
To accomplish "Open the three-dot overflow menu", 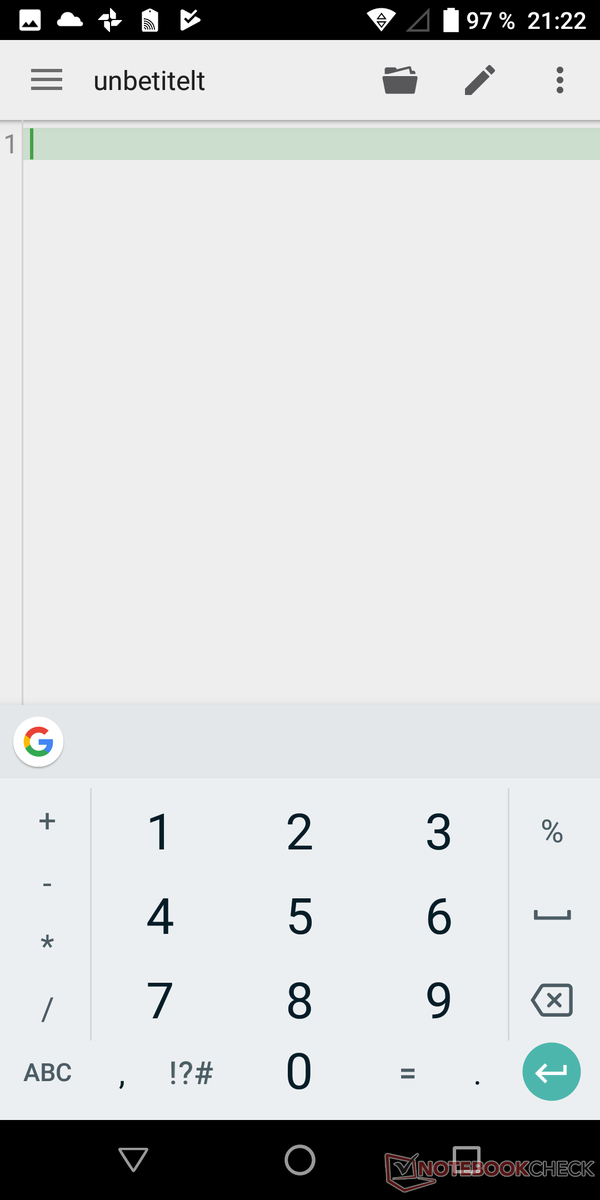I will (x=560, y=81).
